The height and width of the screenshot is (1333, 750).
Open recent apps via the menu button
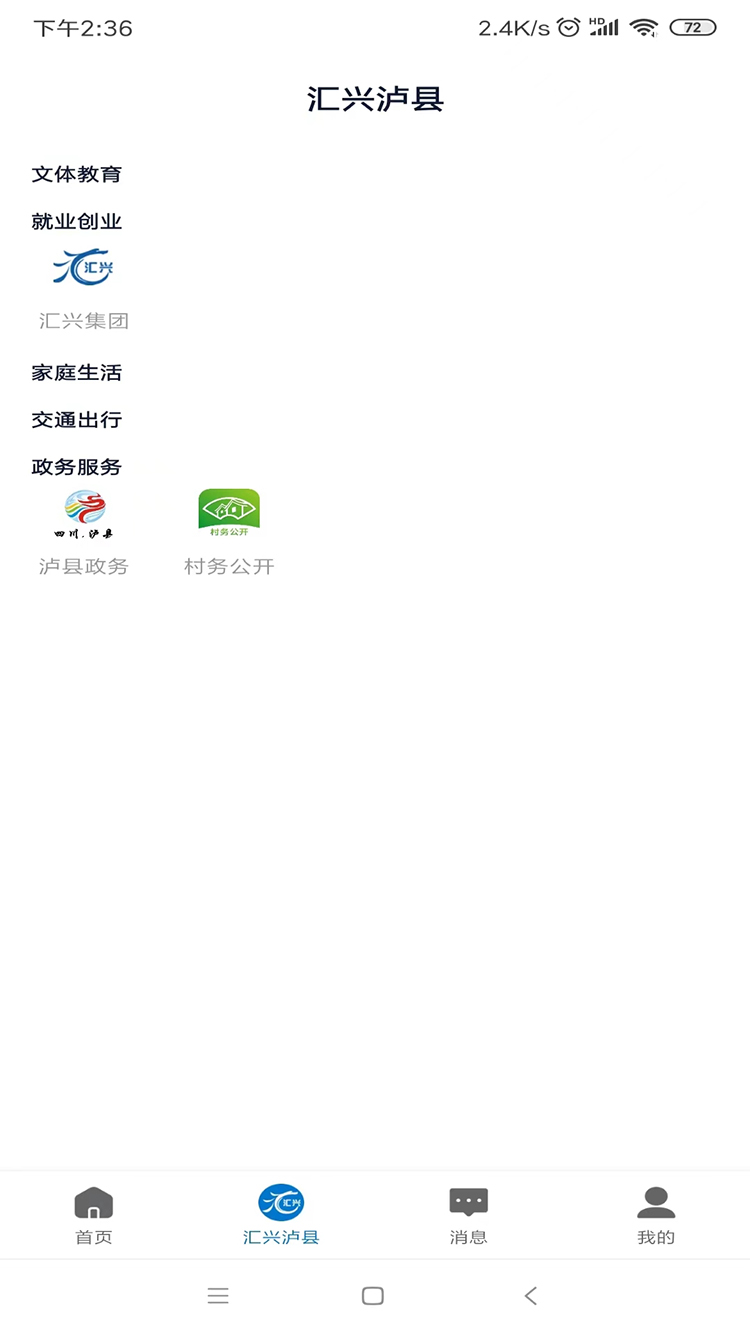click(218, 1296)
